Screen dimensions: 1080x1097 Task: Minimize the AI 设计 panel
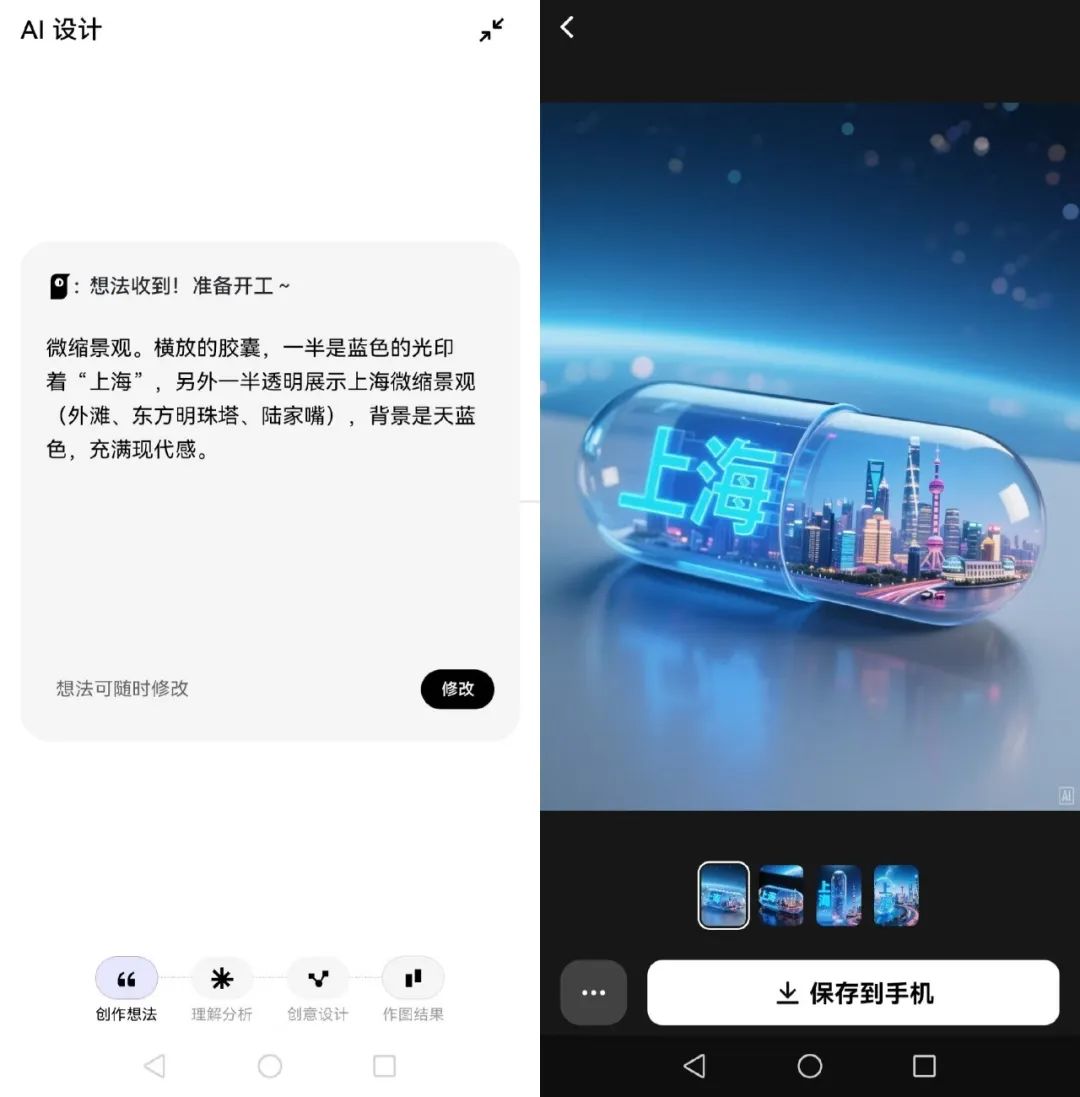491,30
